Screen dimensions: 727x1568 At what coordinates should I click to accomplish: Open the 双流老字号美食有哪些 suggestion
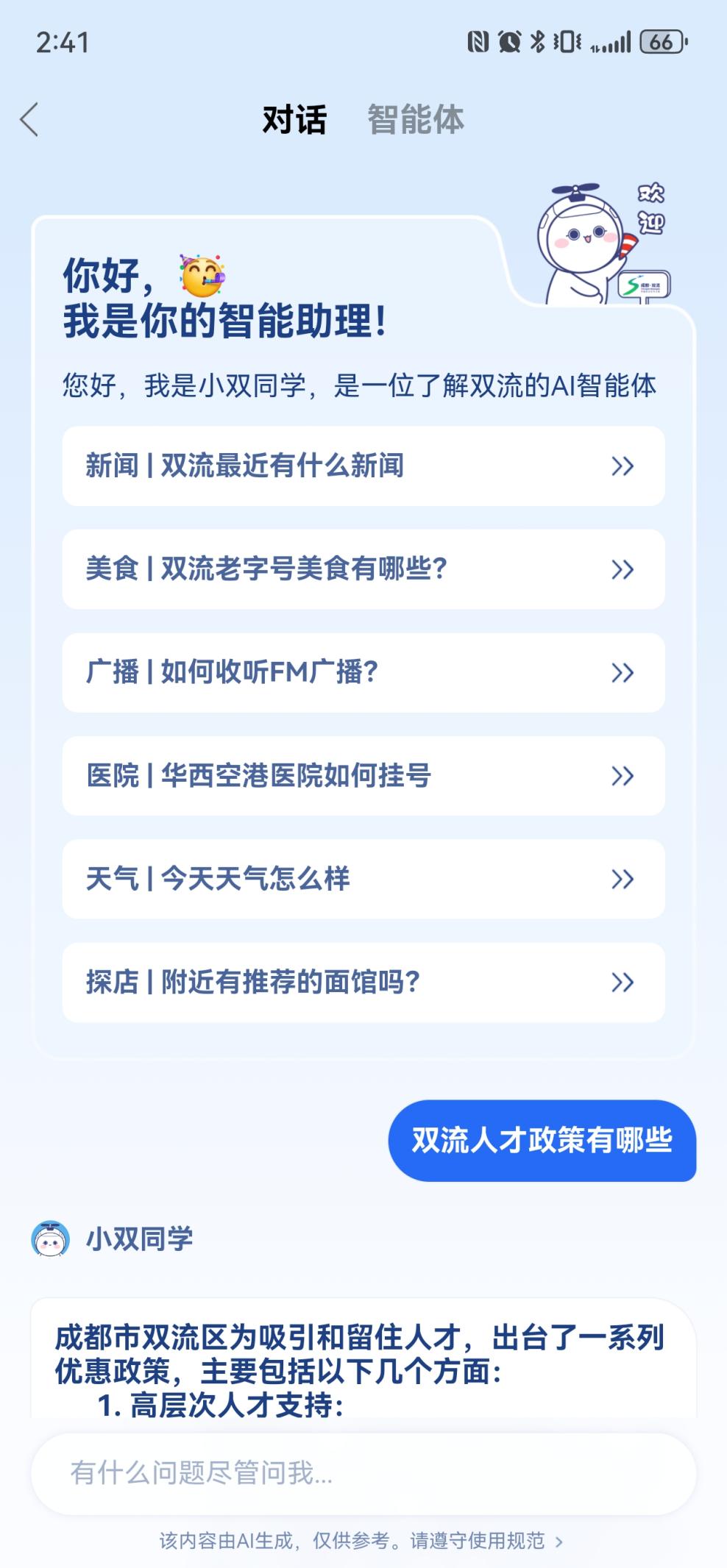(363, 569)
